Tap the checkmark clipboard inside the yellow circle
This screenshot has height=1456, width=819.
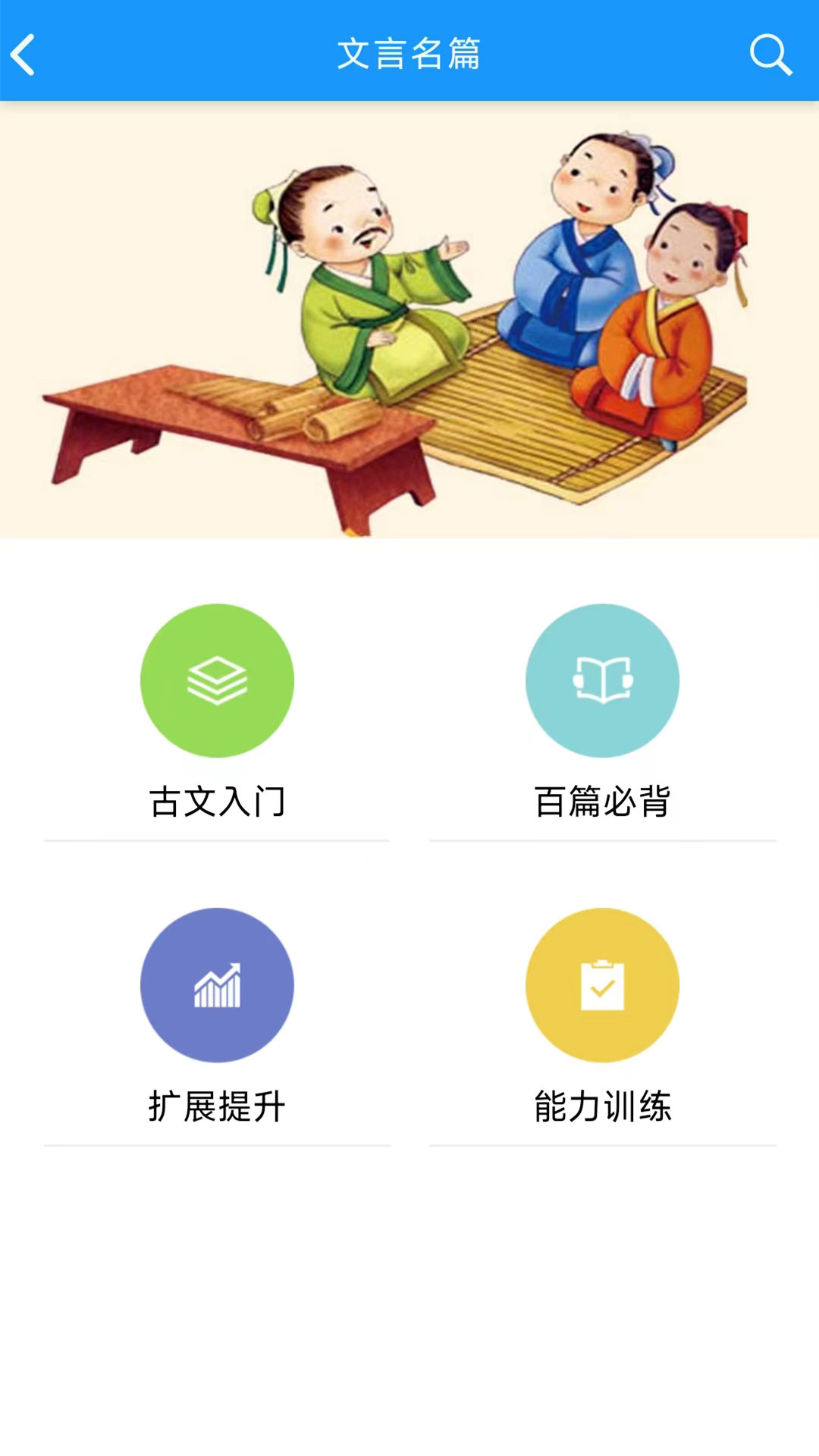[602, 985]
